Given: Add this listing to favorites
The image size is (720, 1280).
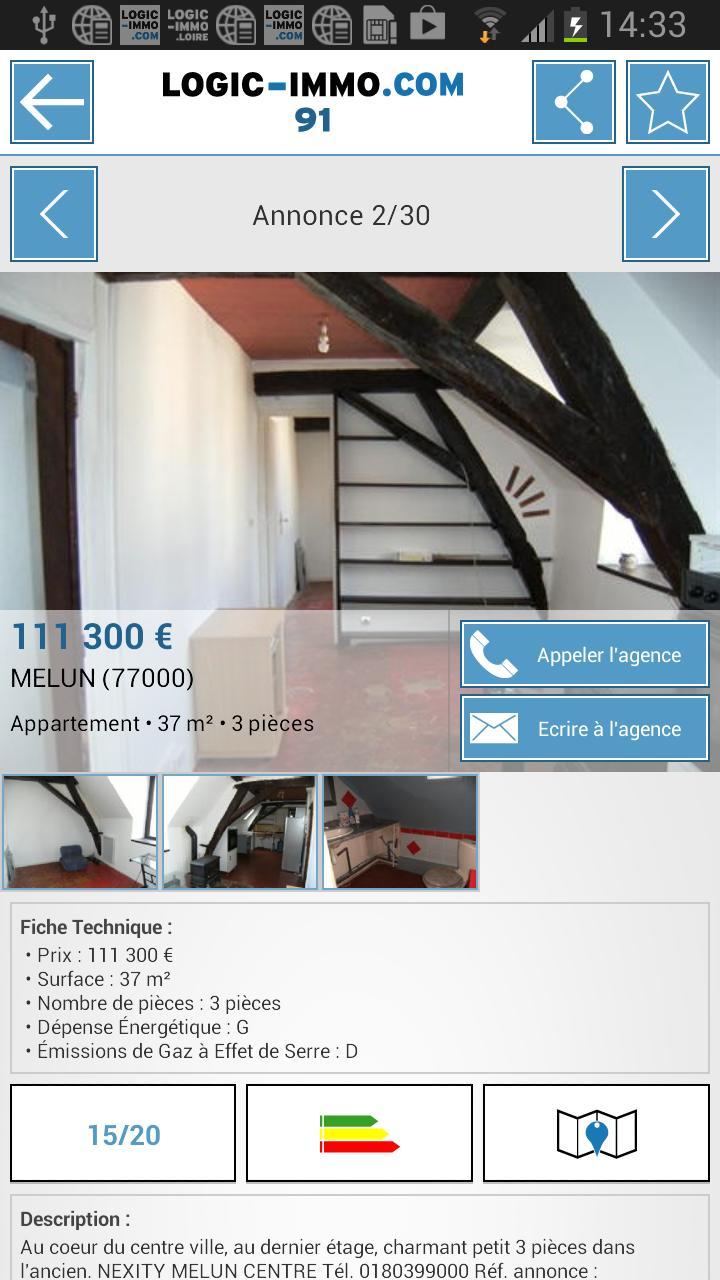Looking at the screenshot, I should click(x=667, y=102).
